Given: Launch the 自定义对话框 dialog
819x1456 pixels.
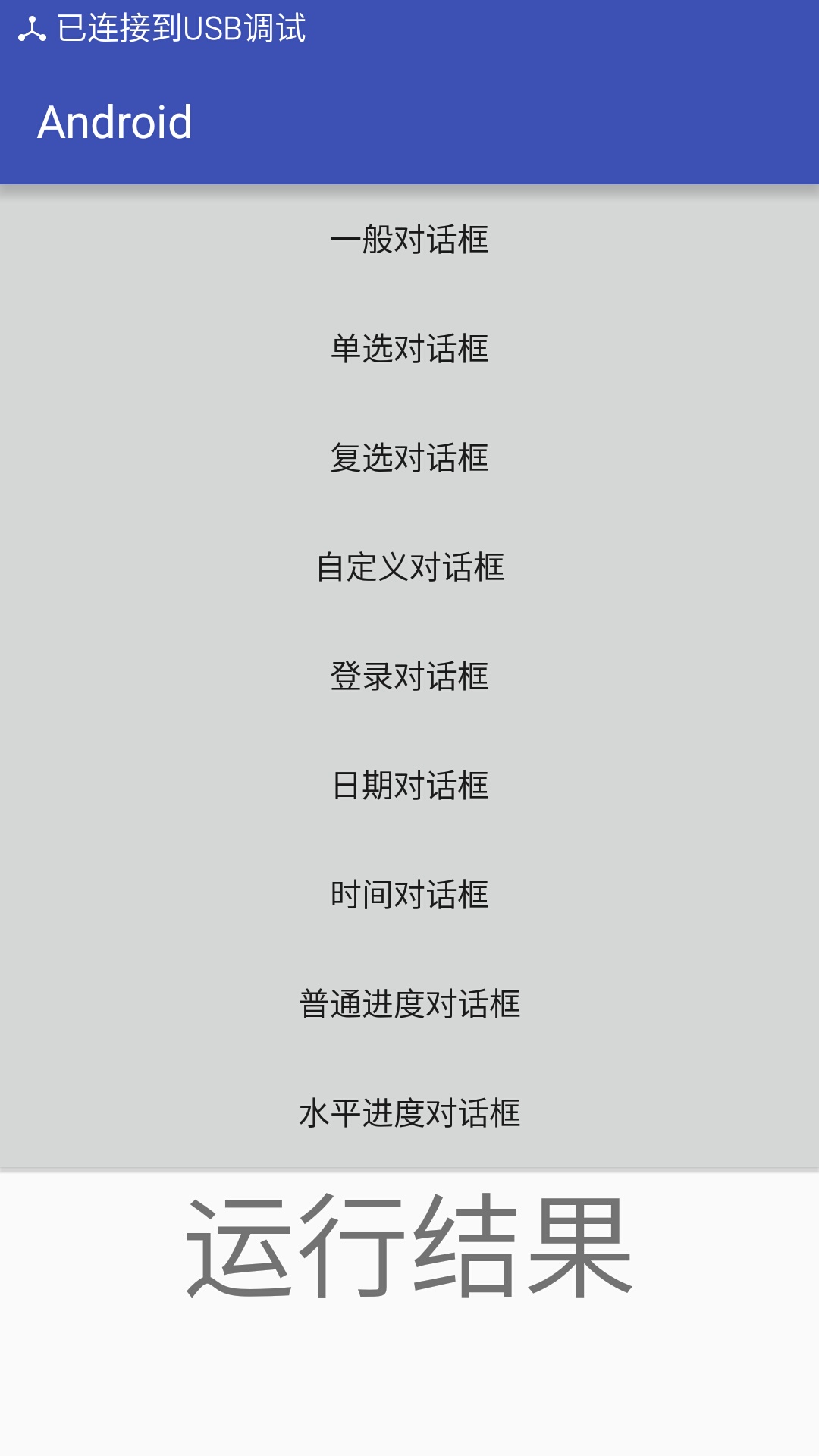Looking at the screenshot, I should (409, 567).
